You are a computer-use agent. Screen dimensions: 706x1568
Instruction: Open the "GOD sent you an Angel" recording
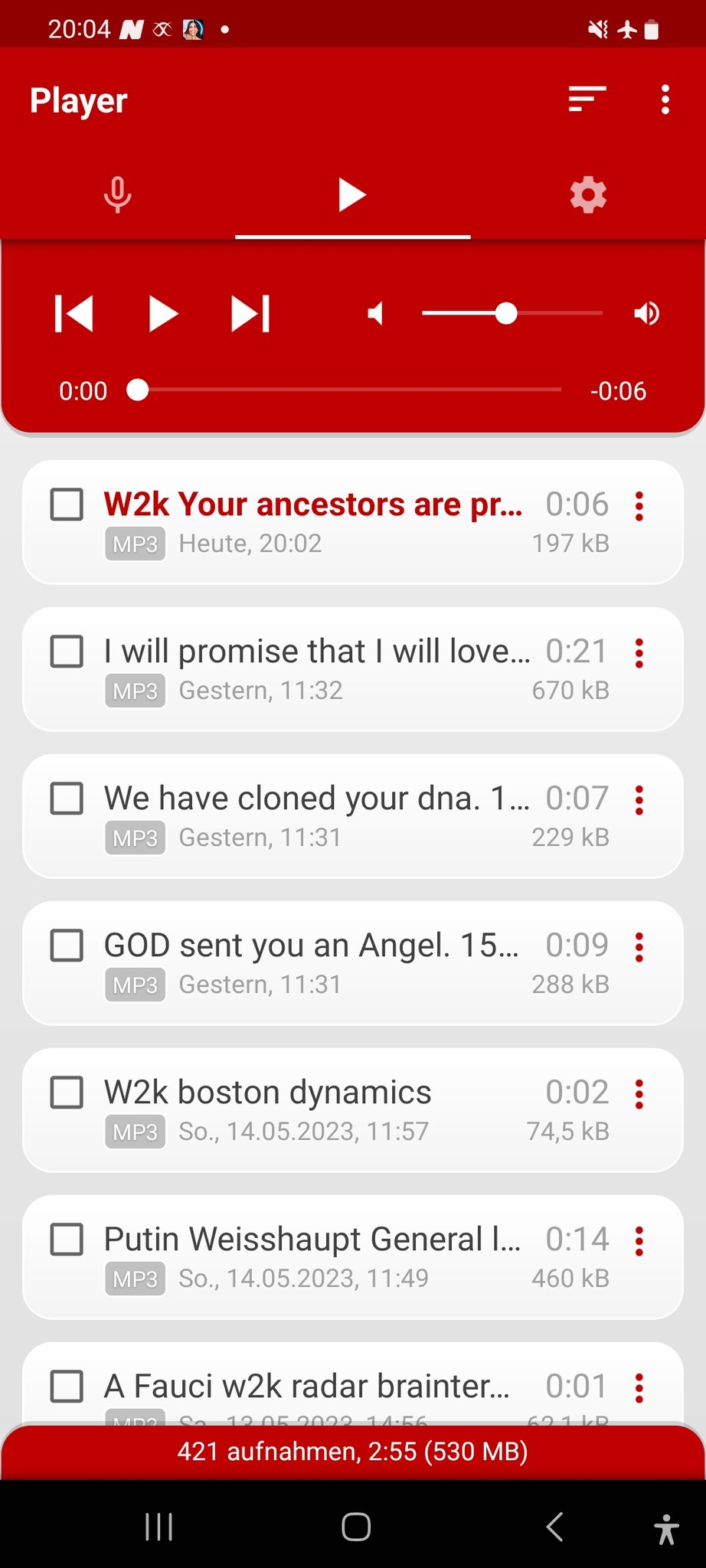310,946
